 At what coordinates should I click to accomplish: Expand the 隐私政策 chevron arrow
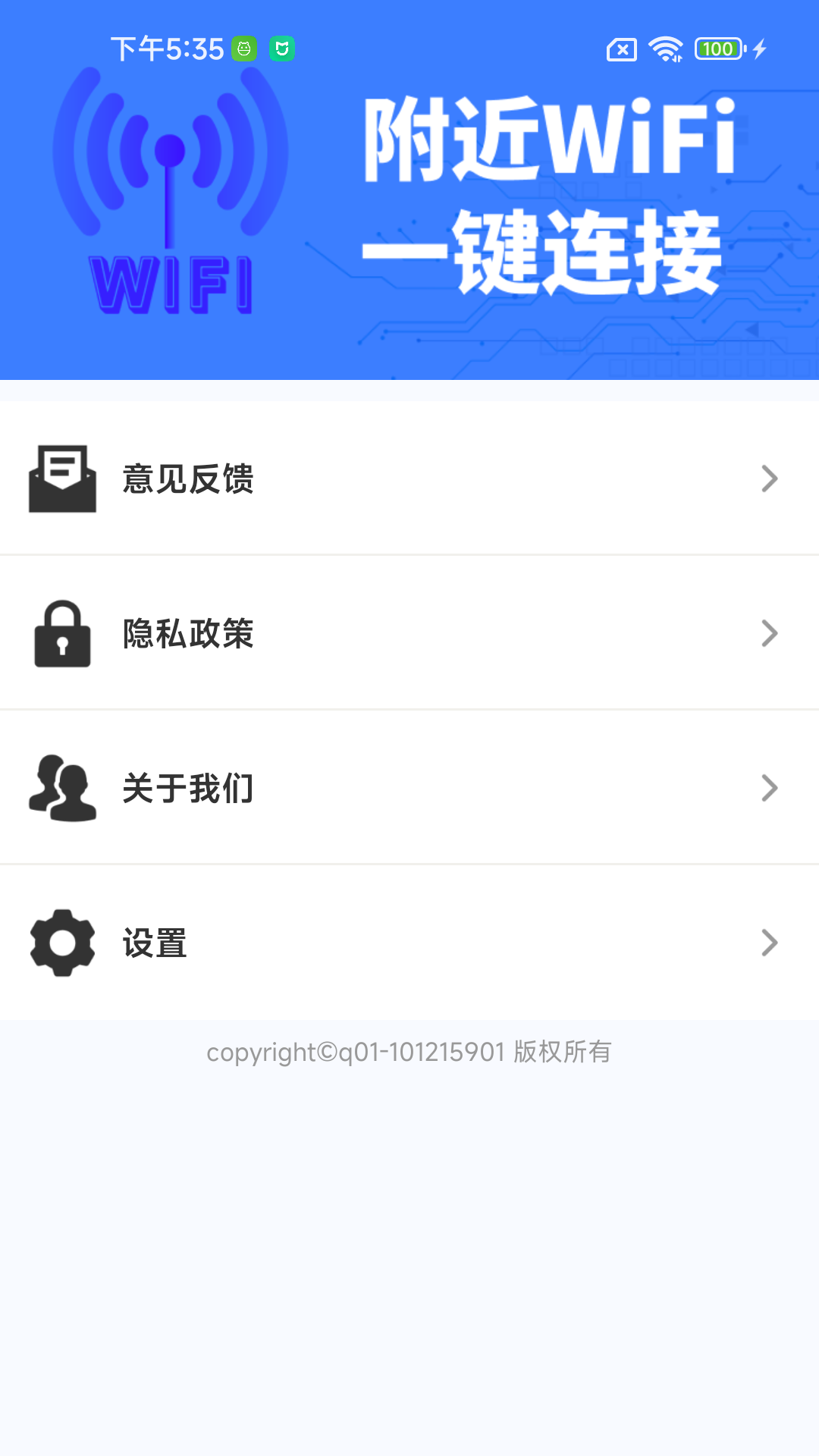click(x=770, y=633)
